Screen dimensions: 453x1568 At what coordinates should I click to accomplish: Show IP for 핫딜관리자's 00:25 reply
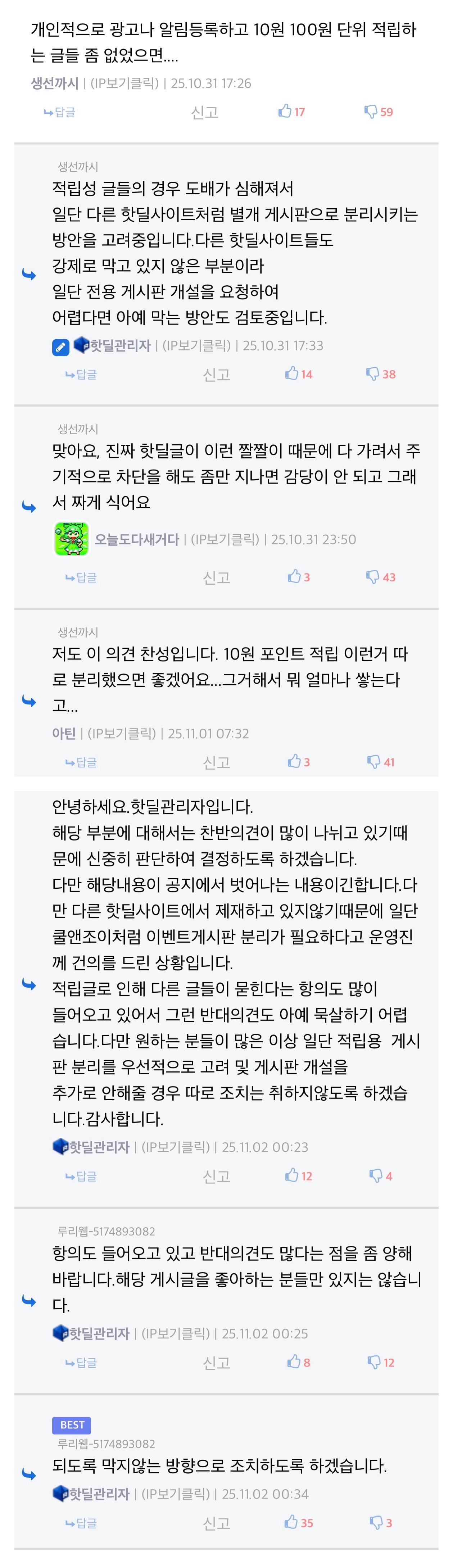coord(175,1334)
